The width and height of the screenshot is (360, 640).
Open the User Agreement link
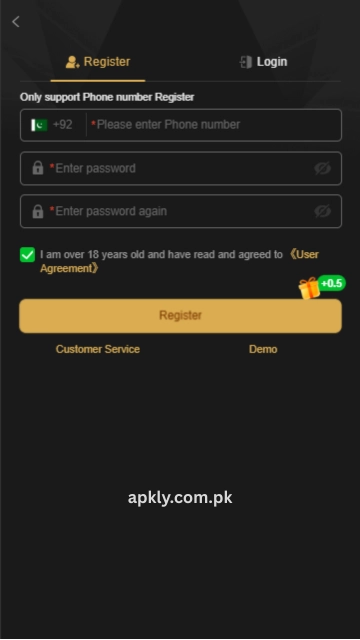pyautogui.click(x=179, y=261)
